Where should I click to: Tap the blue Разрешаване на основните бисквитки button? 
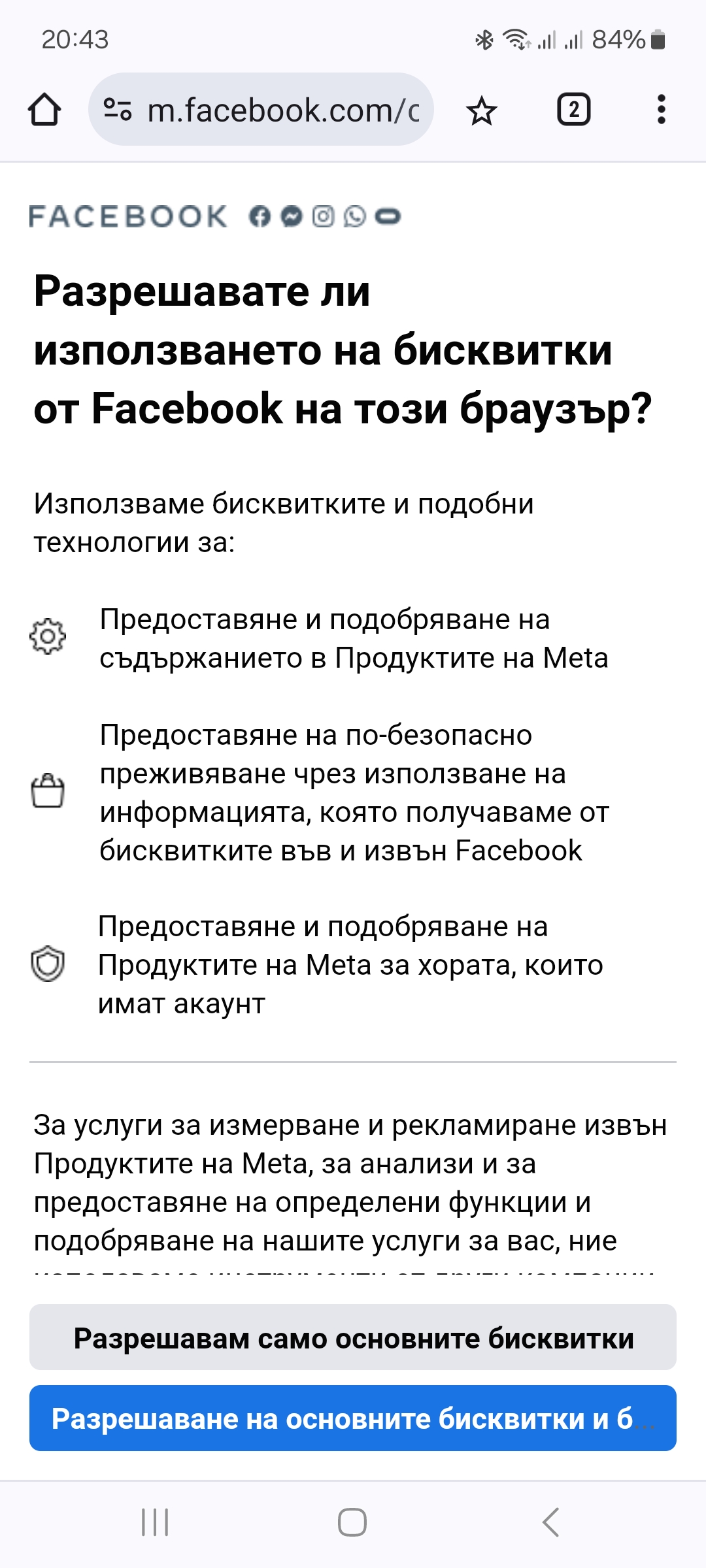[353, 1418]
